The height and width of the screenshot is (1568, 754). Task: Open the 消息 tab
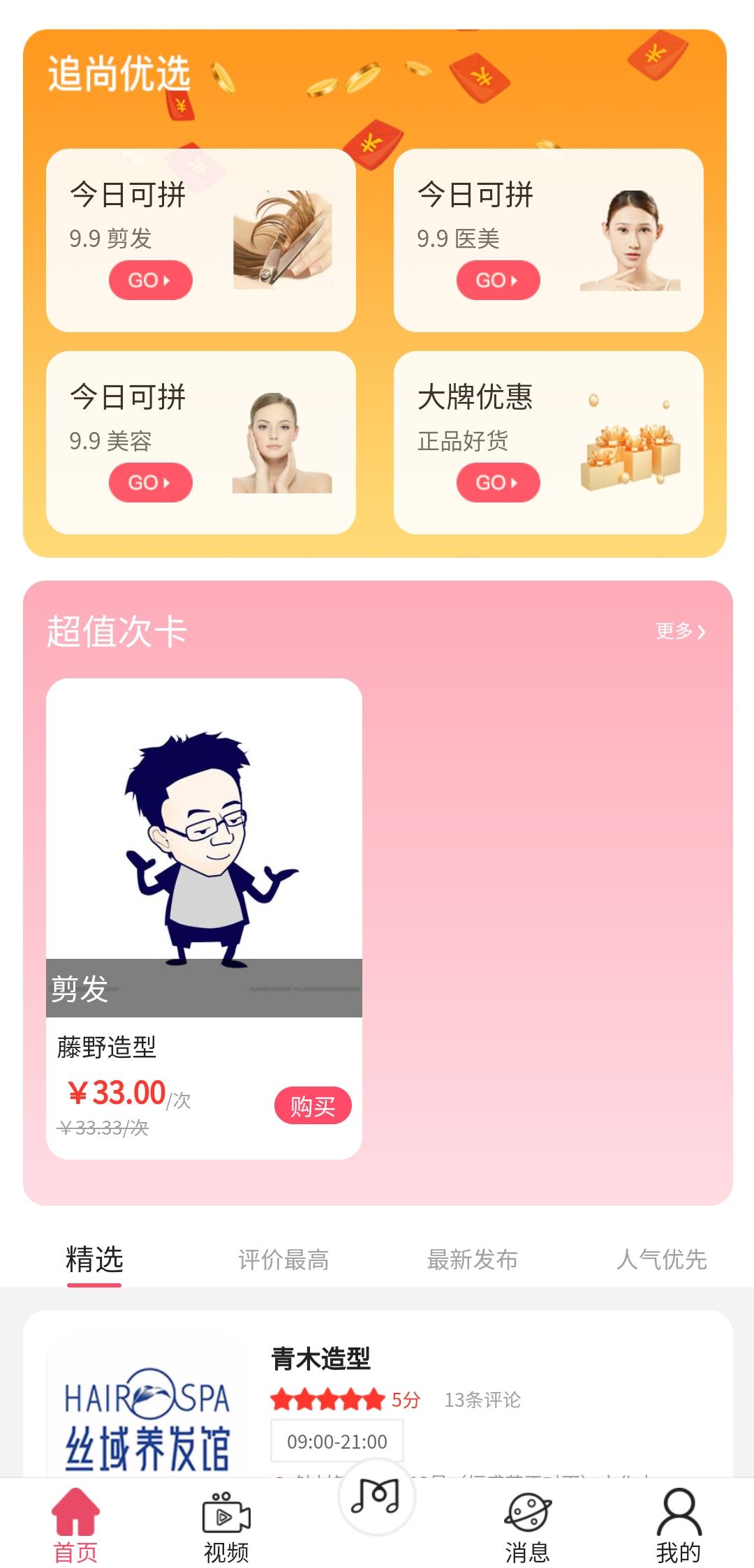[528, 1524]
